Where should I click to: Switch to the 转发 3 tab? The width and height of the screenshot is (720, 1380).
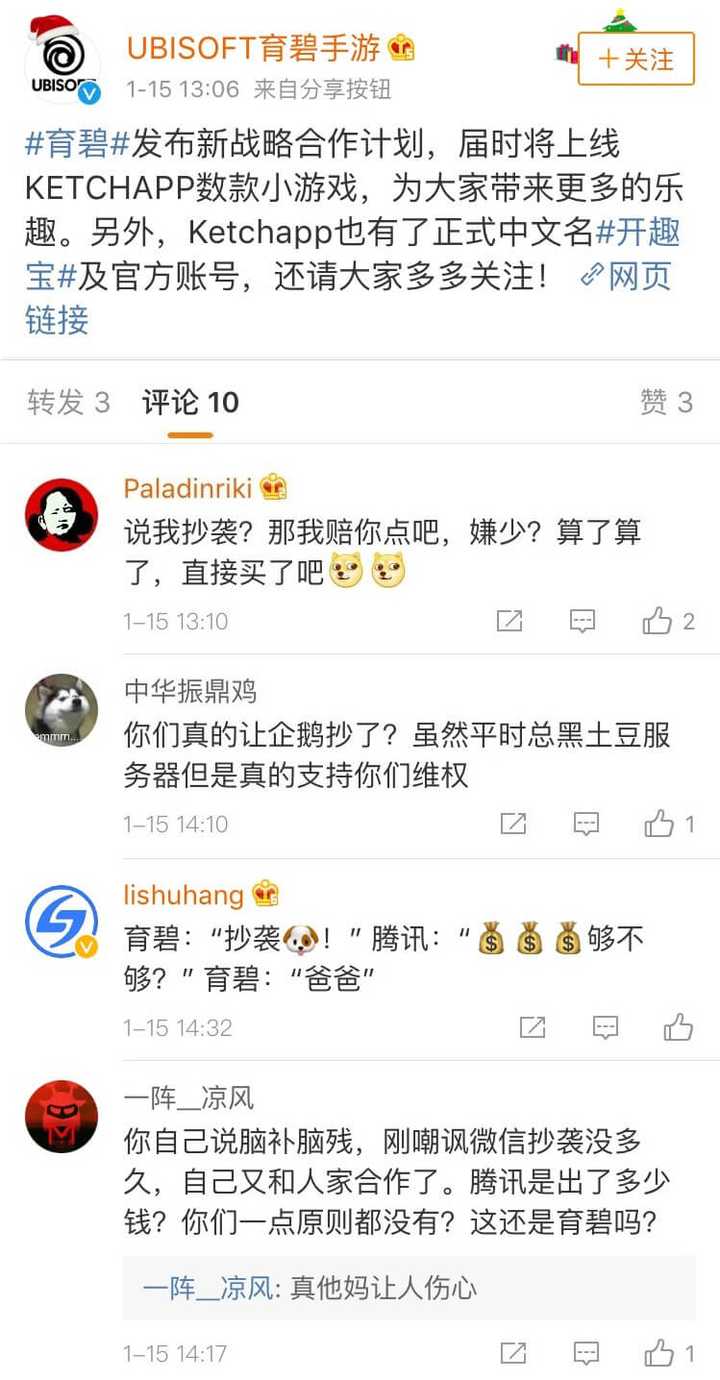pyautogui.click(x=68, y=402)
